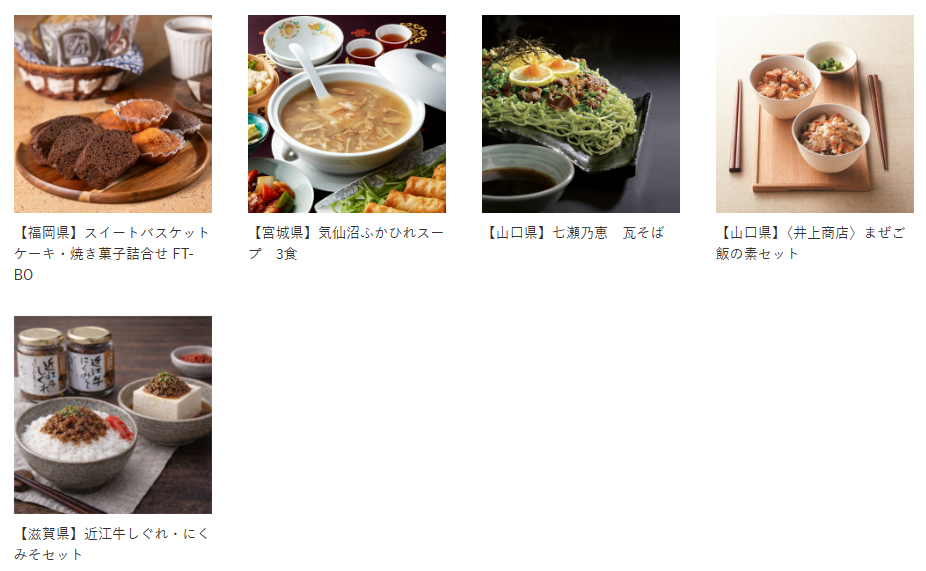Open the Miyagi Kesennuma shark fin soup item
This screenshot has height=571, width=926.
(x=347, y=114)
